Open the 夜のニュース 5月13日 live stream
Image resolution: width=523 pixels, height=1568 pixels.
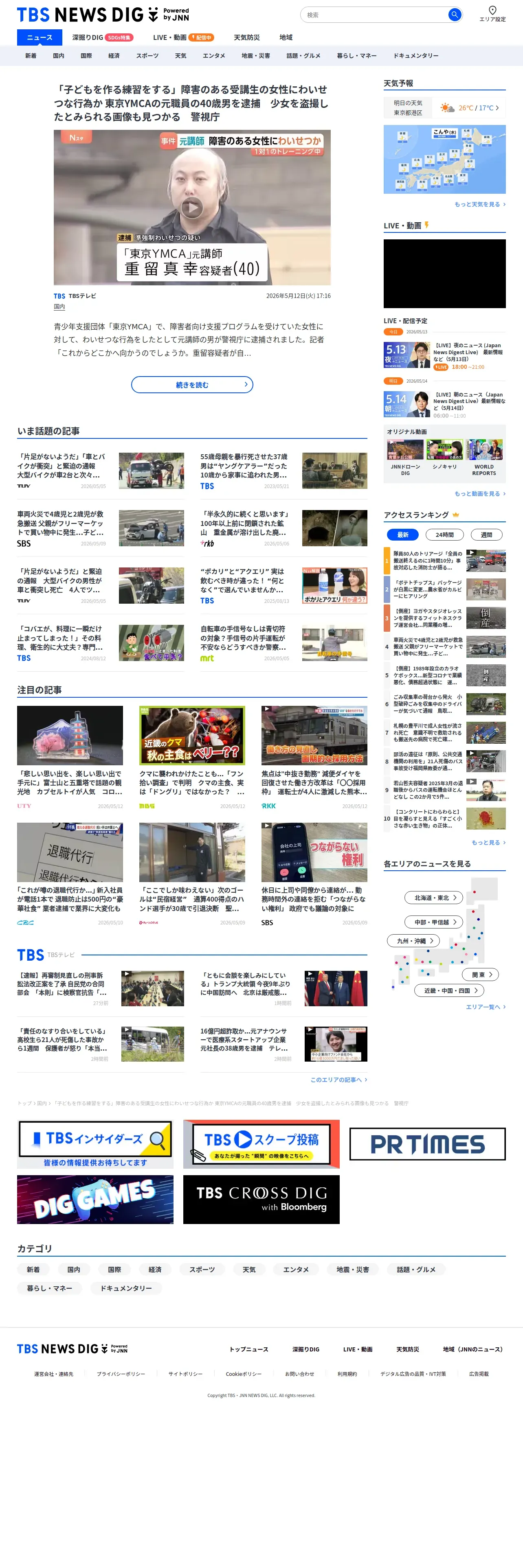point(444,356)
